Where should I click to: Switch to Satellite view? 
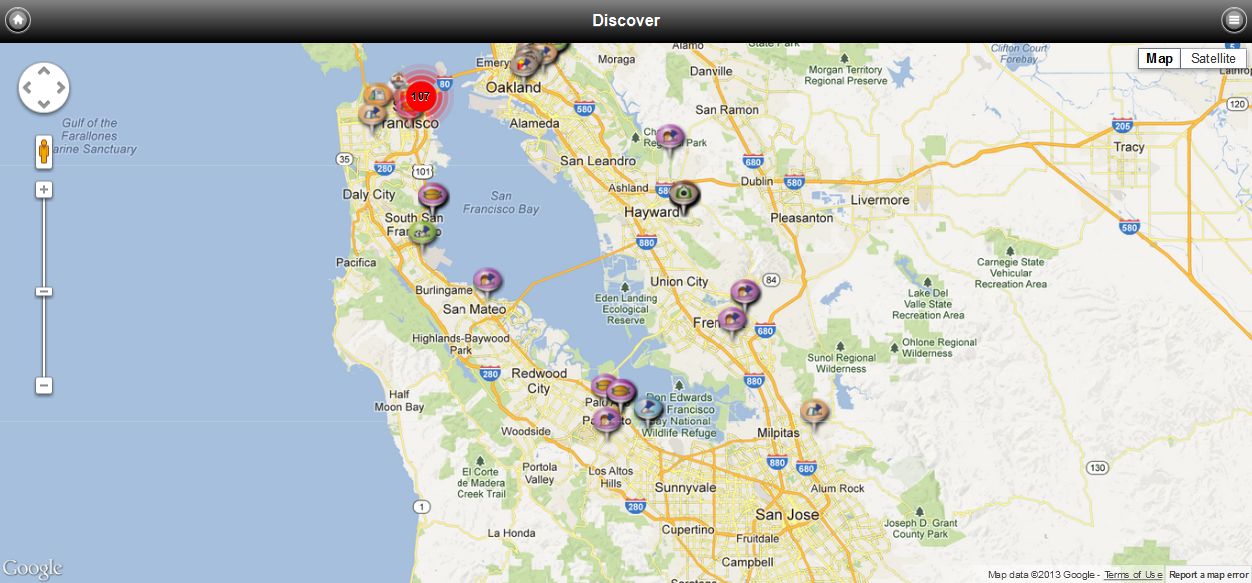[x=1213, y=59]
